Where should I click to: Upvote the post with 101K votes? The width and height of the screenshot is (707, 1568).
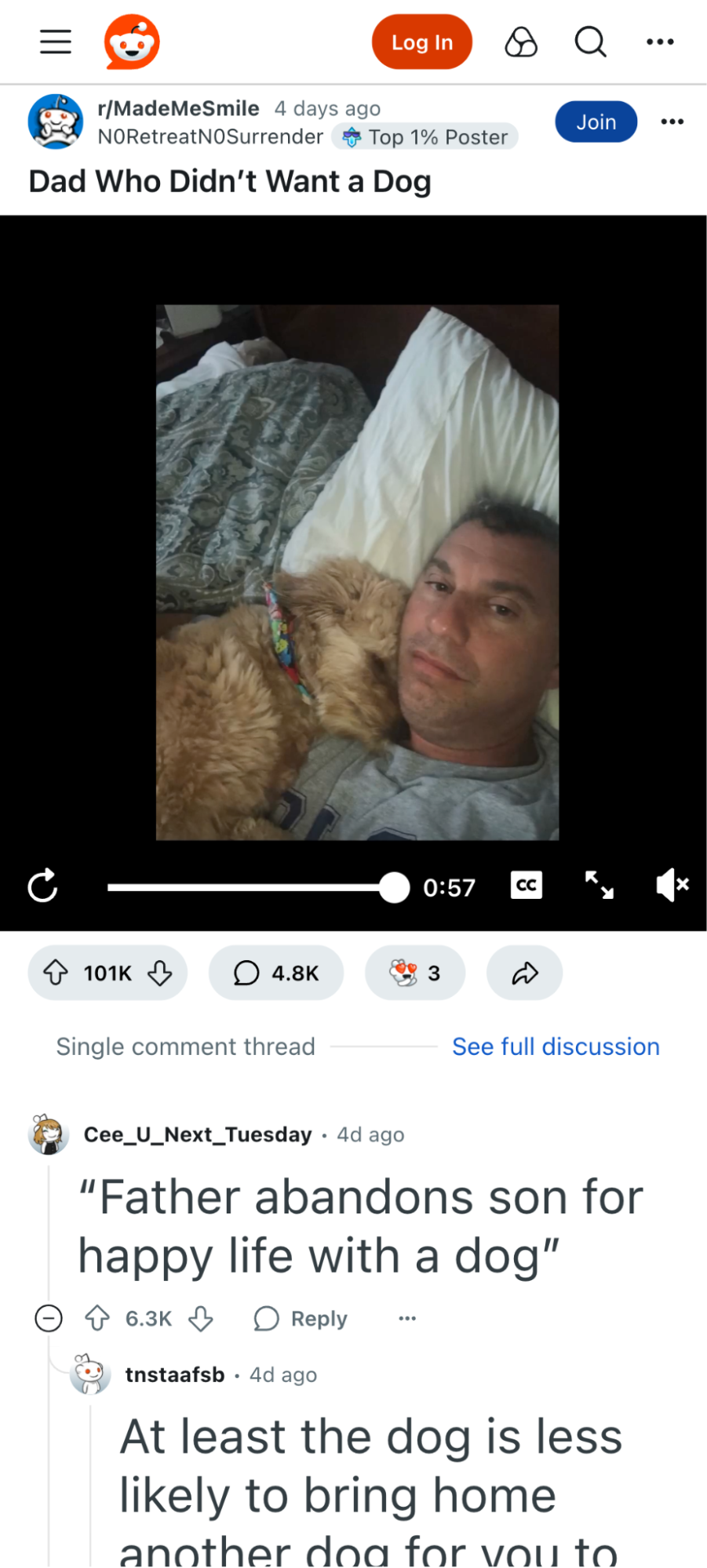coord(56,973)
